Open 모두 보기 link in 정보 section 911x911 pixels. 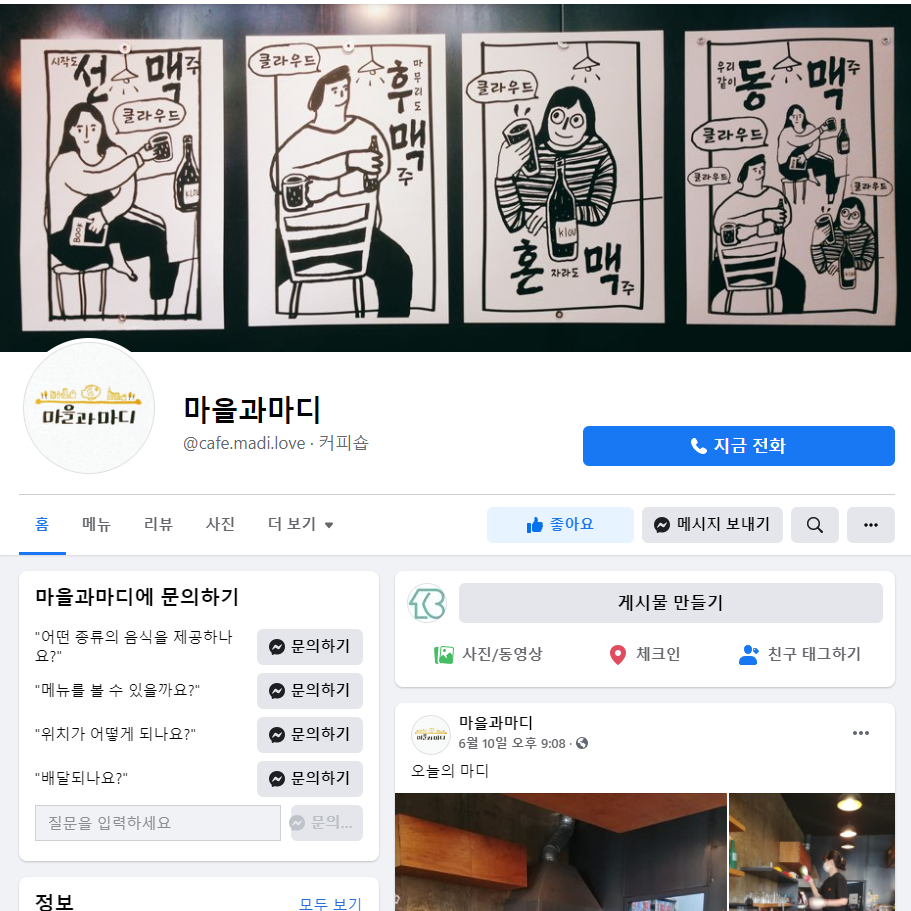tap(330, 903)
